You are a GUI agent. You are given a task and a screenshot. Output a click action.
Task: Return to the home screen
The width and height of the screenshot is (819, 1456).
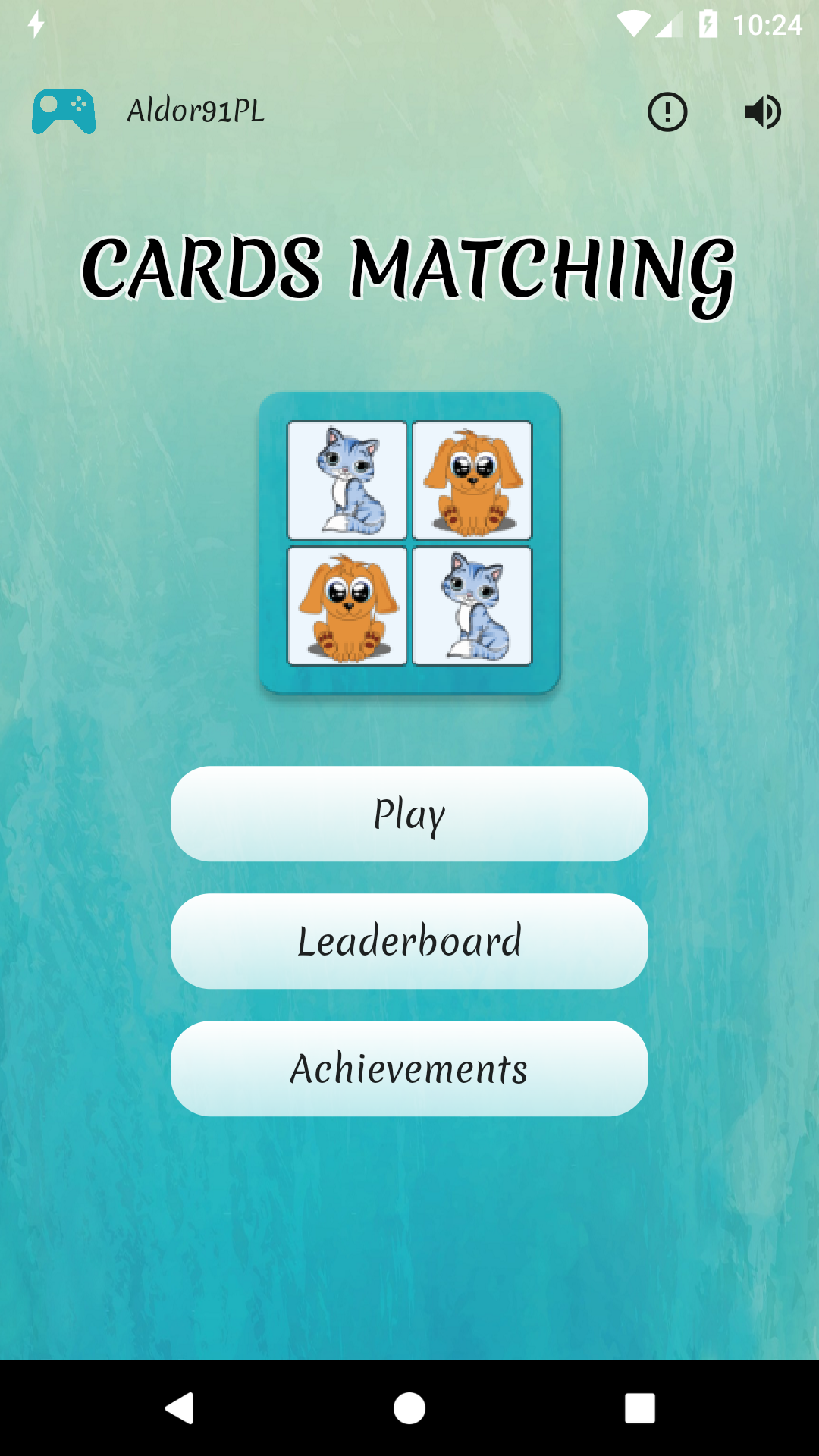(x=409, y=1408)
